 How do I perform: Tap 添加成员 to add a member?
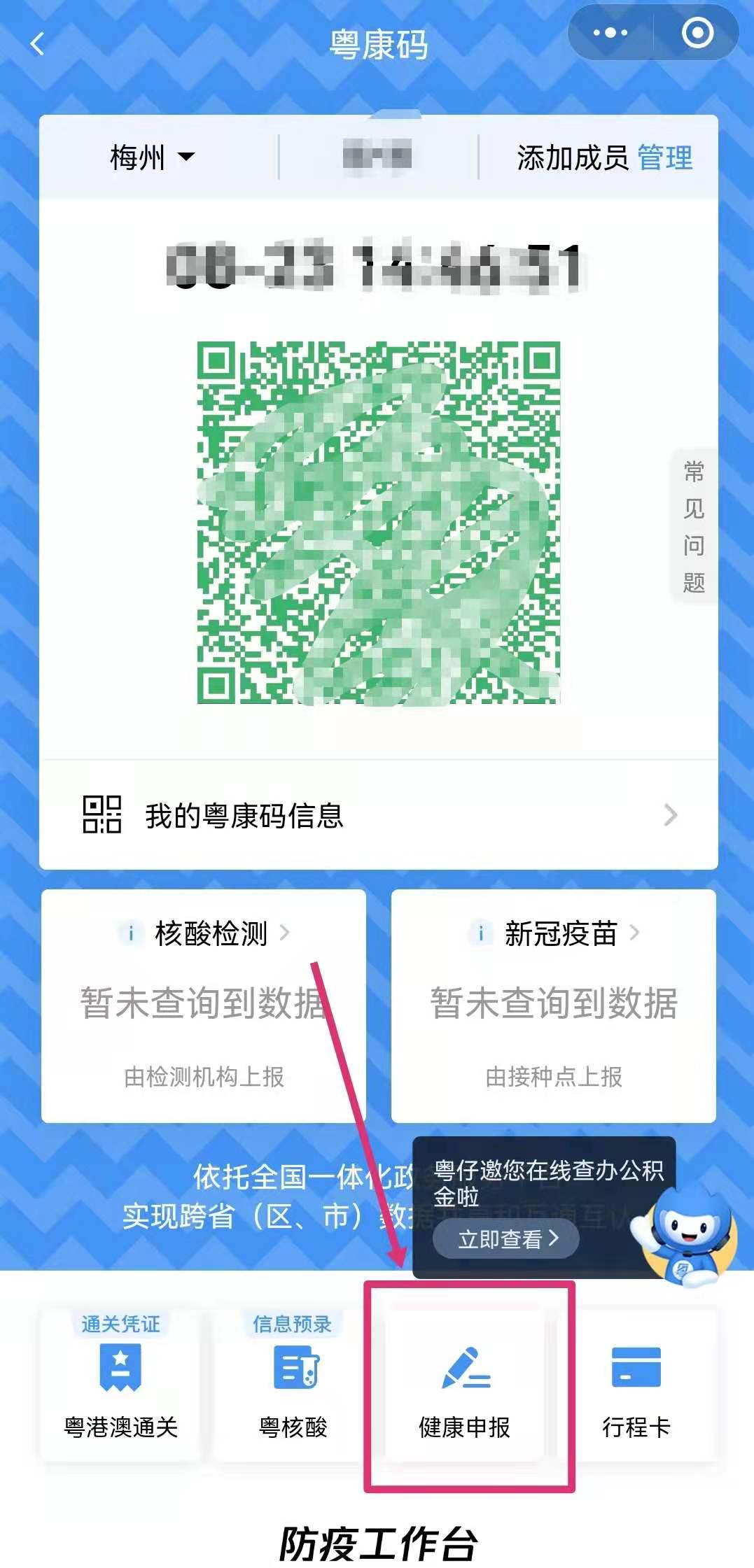point(573,158)
